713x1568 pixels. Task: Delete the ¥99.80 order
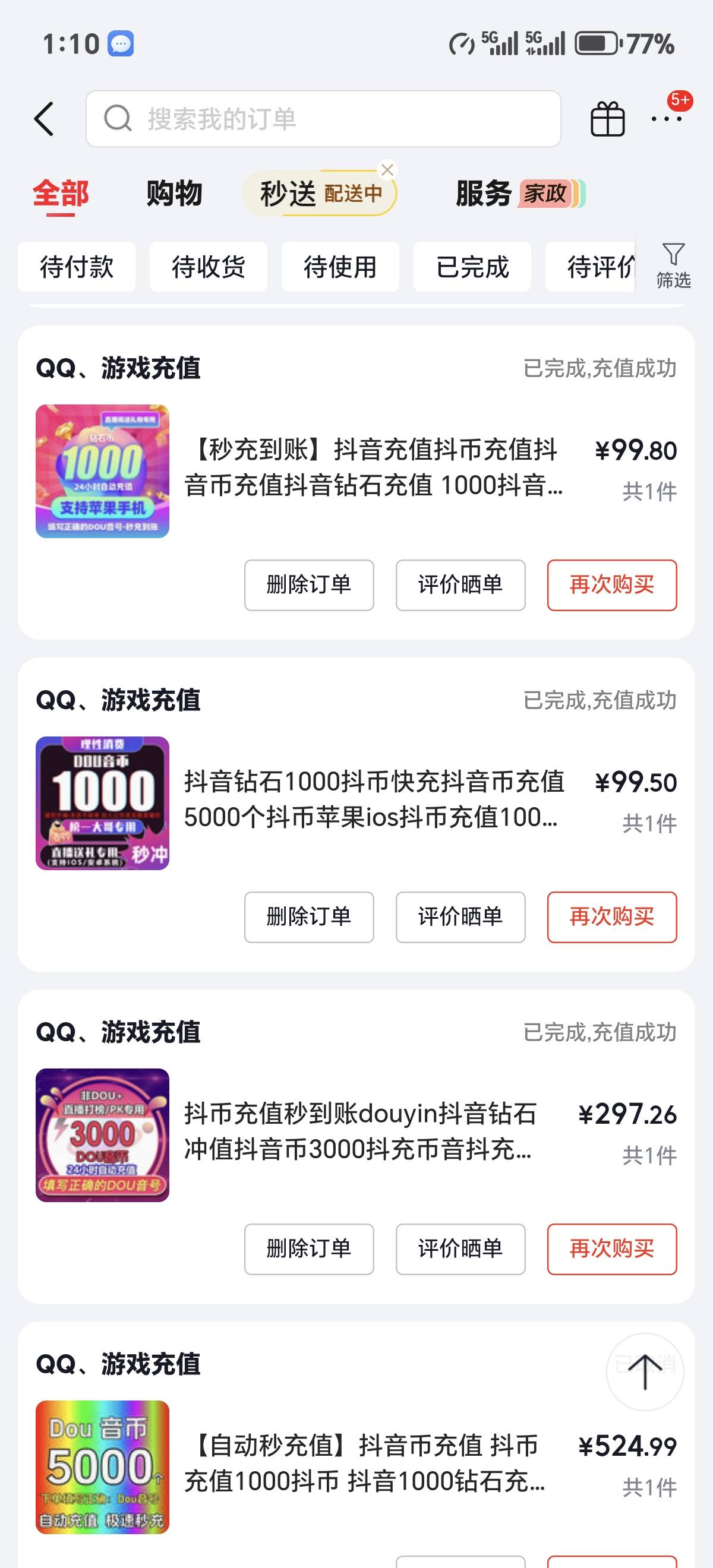click(x=310, y=585)
